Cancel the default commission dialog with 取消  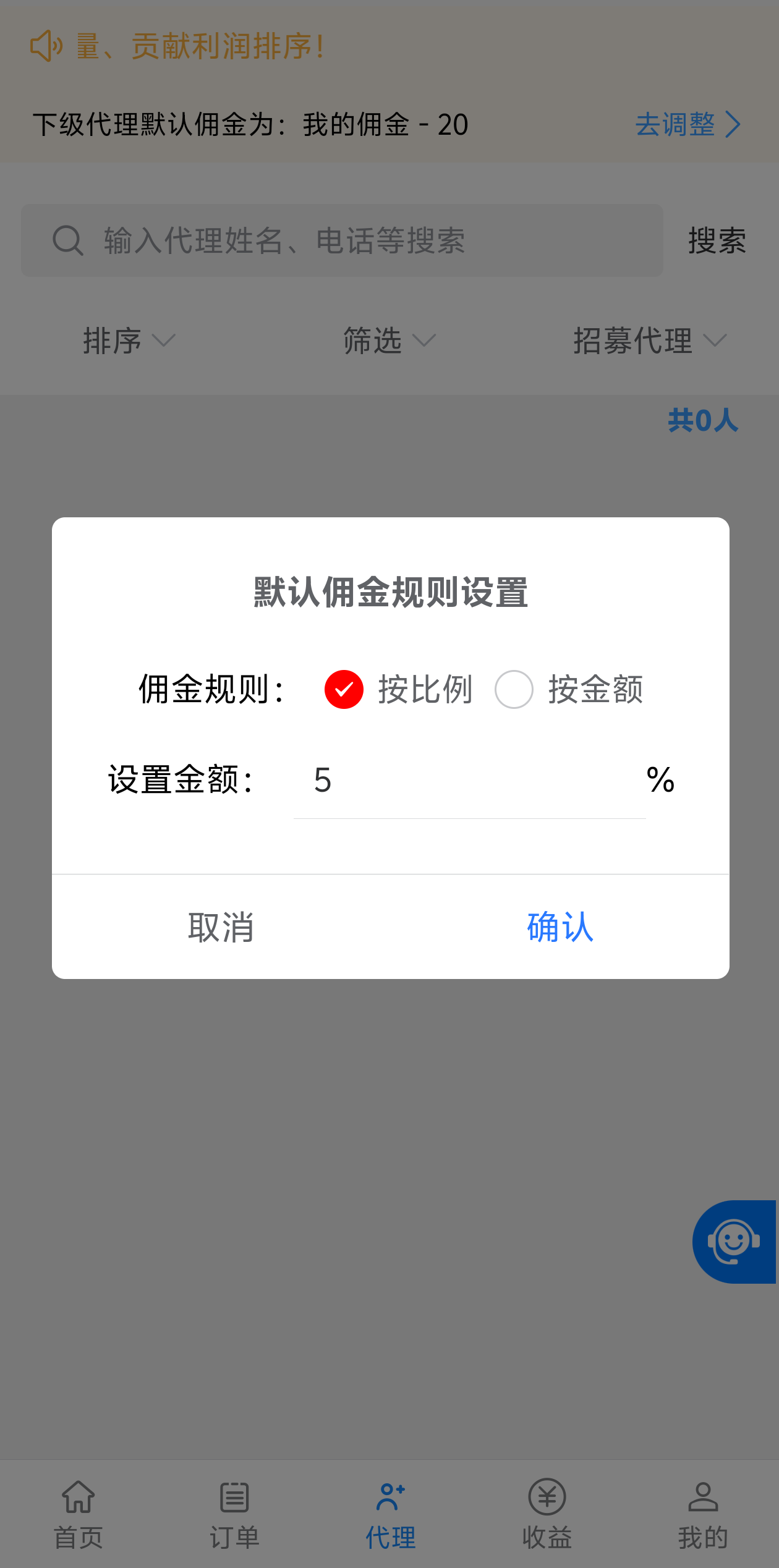(221, 927)
